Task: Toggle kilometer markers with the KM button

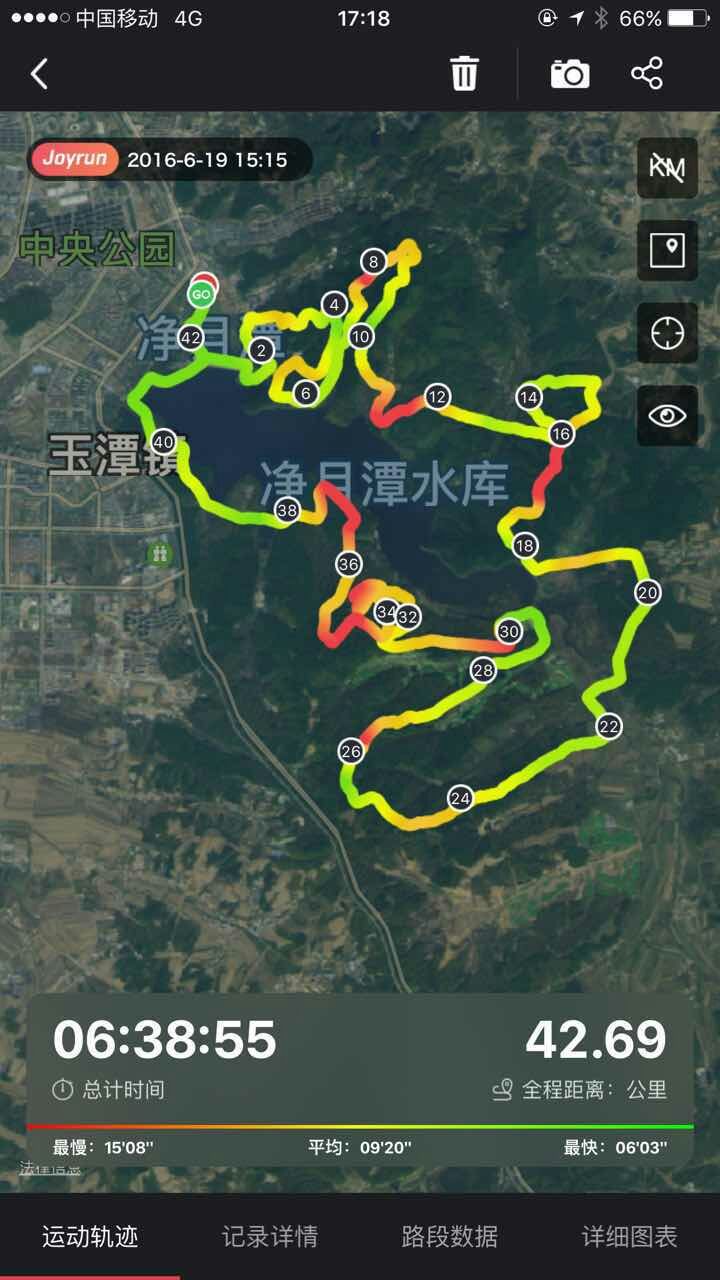Action: click(667, 168)
